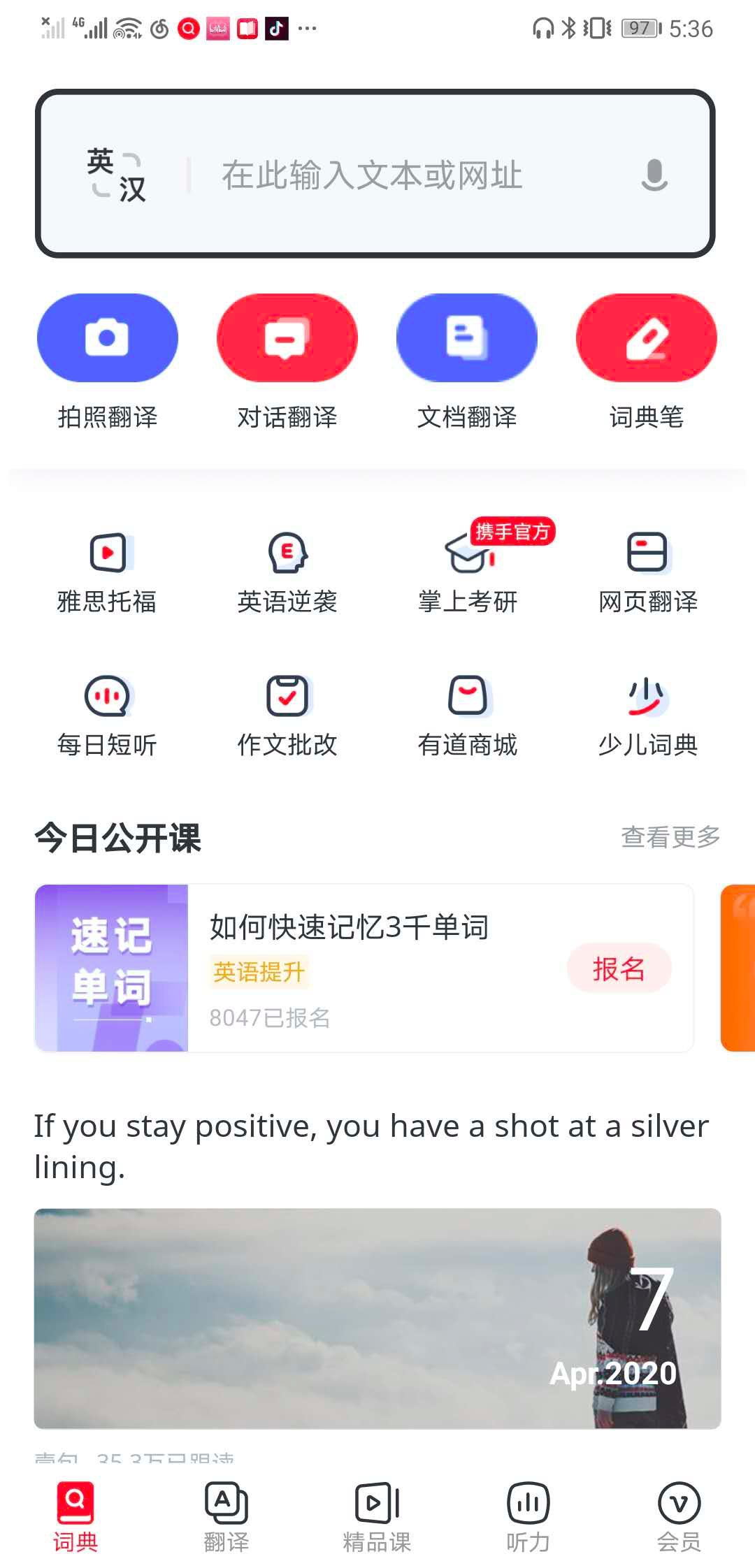View more open courses via 查看更多
The image size is (755, 1568).
(x=670, y=836)
